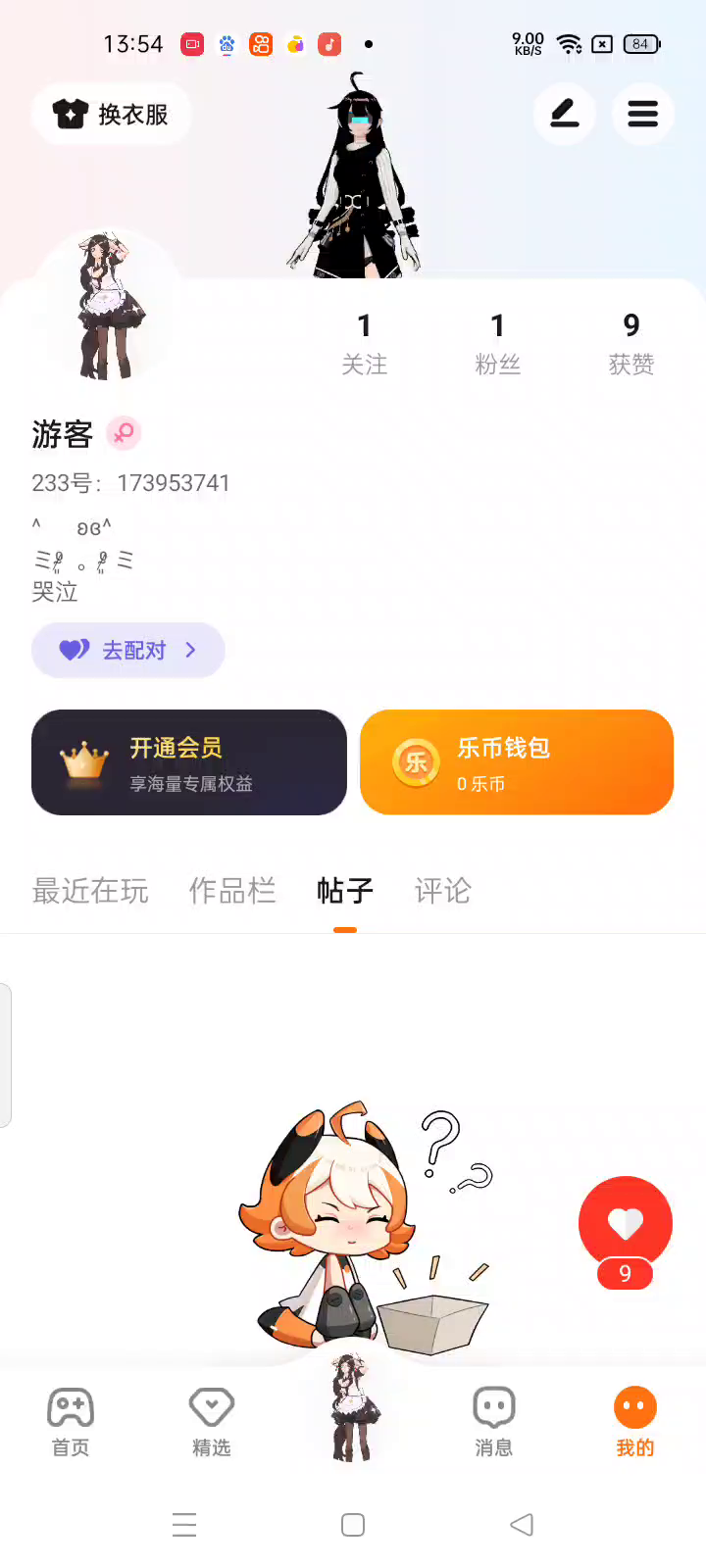This screenshot has width=706, height=1568.
Task: Open the 开通会员 membership card
Action: click(x=189, y=762)
